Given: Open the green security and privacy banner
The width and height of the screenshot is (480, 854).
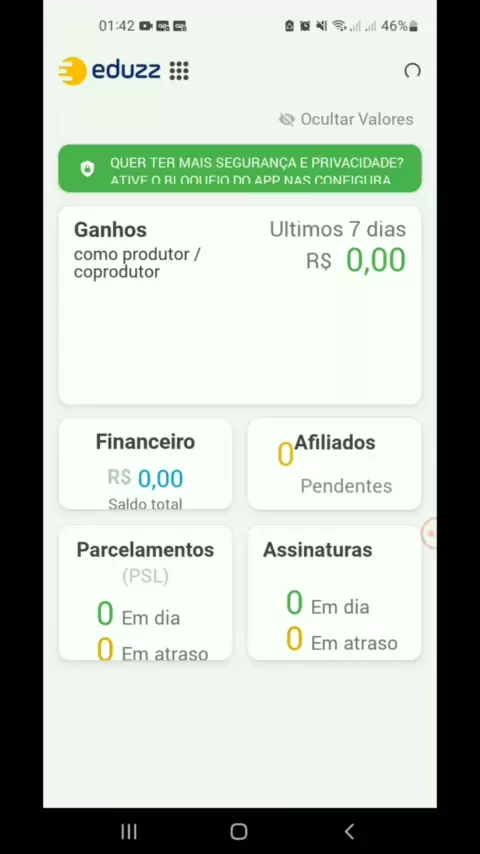Looking at the screenshot, I should tap(240, 168).
